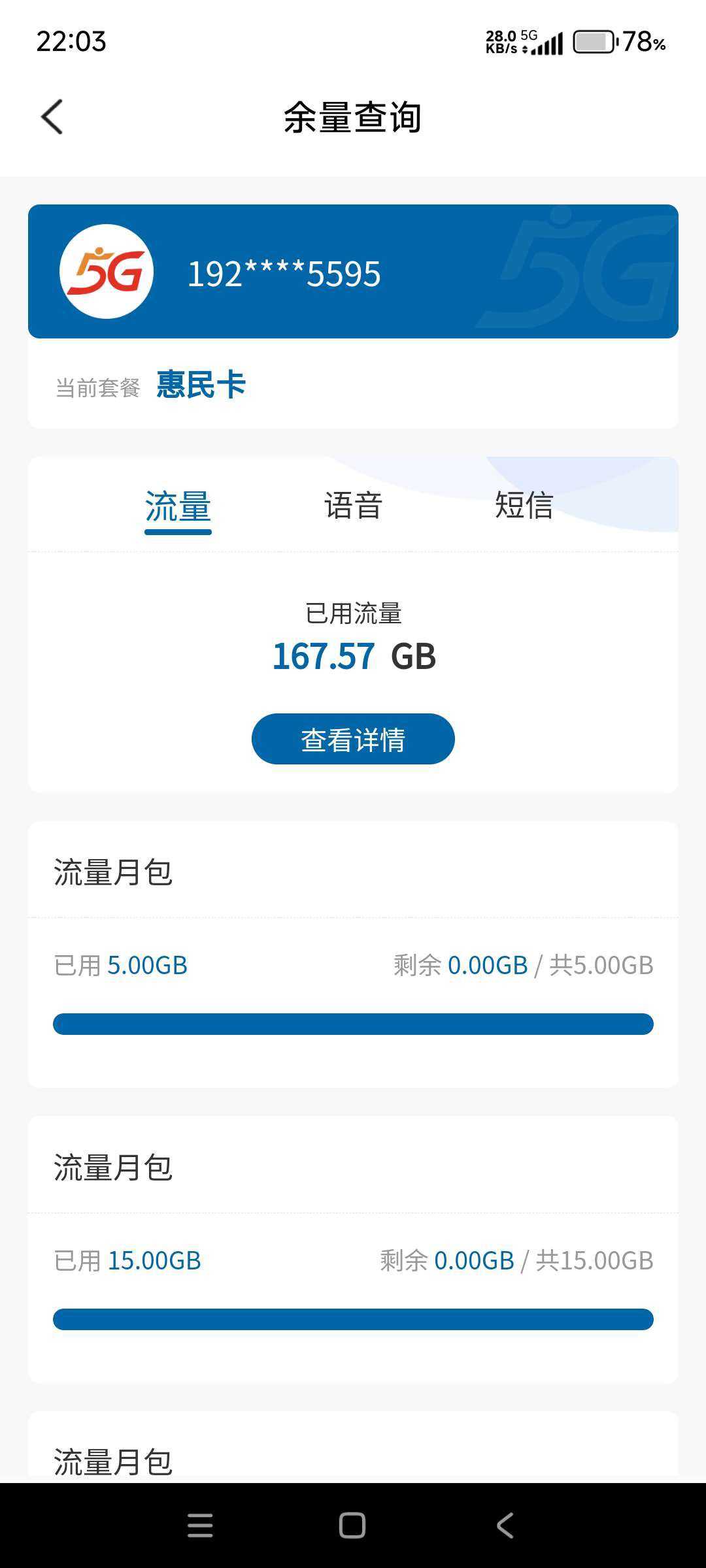Image resolution: width=706 pixels, height=1568 pixels.
Task: Open the 短信 tab
Action: 524,506
